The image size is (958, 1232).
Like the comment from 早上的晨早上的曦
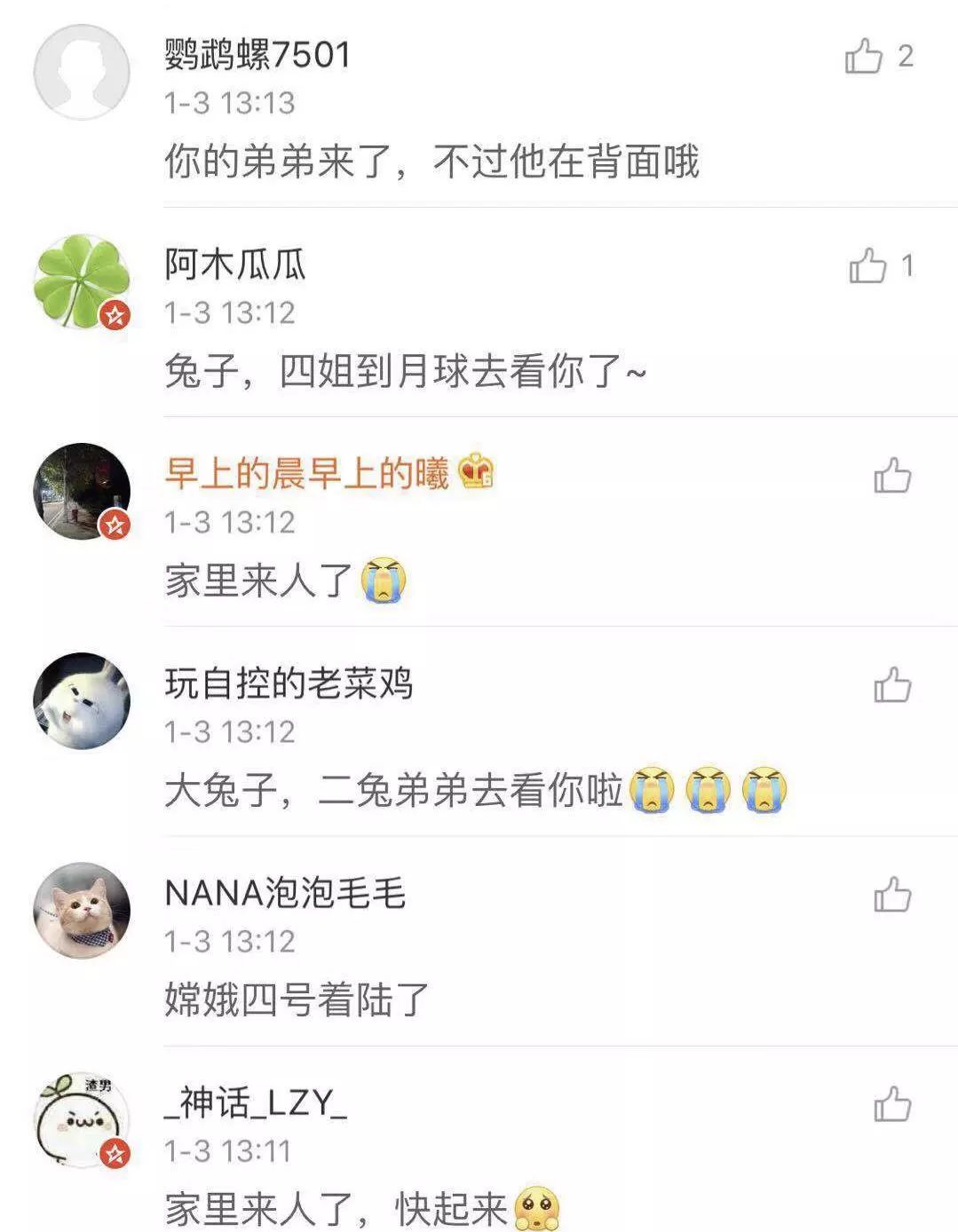pyautogui.click(x=892, y=476)
